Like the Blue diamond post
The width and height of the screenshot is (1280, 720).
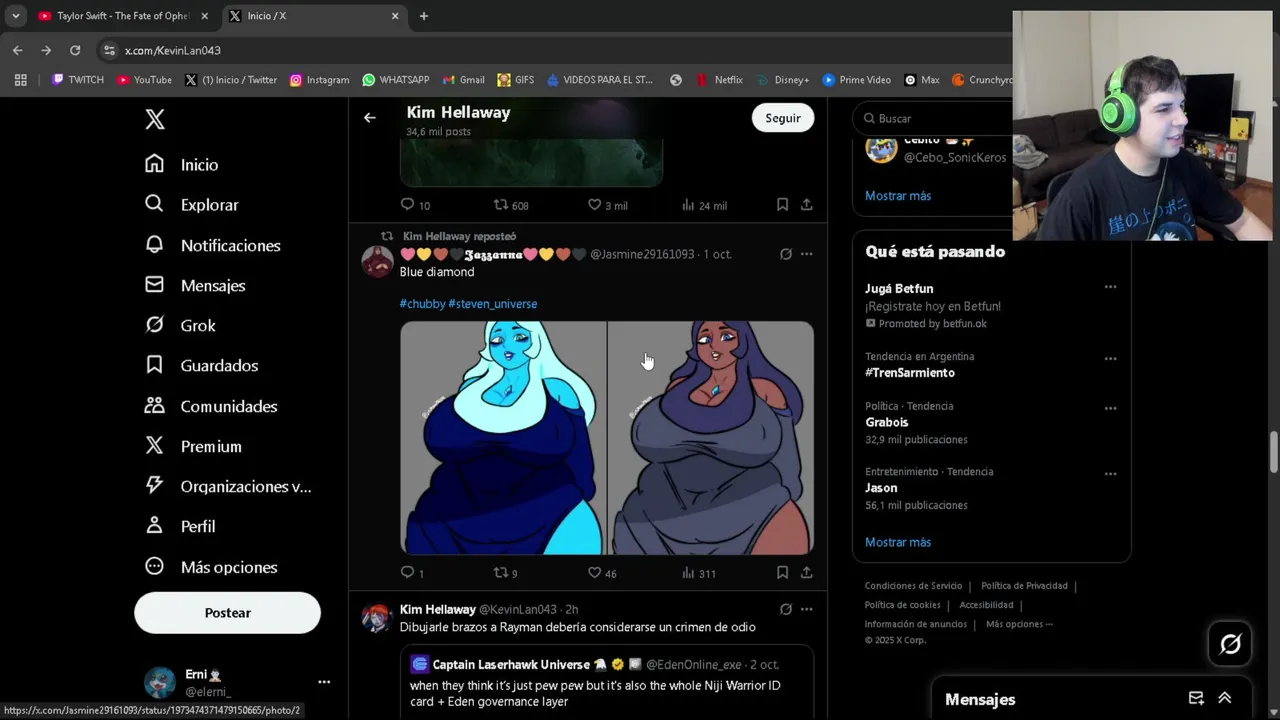click(595, 573)
